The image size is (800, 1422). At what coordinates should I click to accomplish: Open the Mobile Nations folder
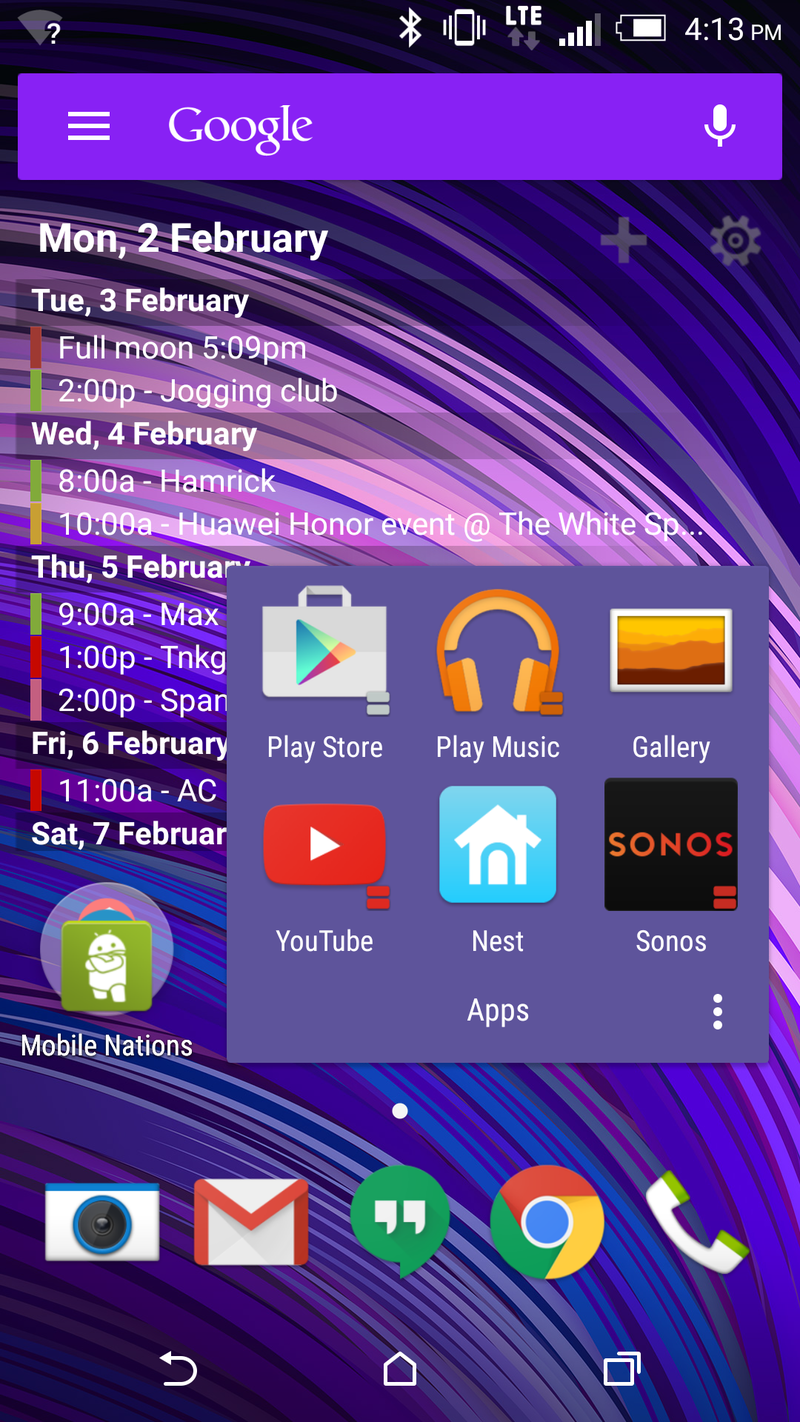point(106,950)
